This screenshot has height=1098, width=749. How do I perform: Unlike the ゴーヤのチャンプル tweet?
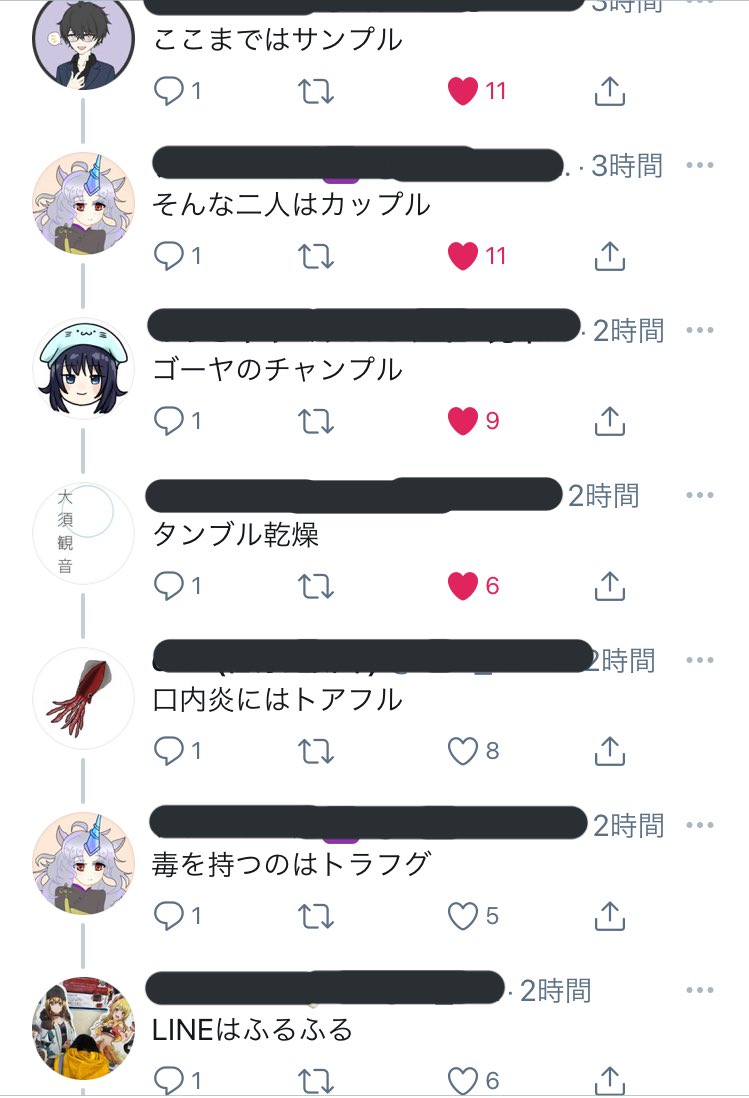463,421
